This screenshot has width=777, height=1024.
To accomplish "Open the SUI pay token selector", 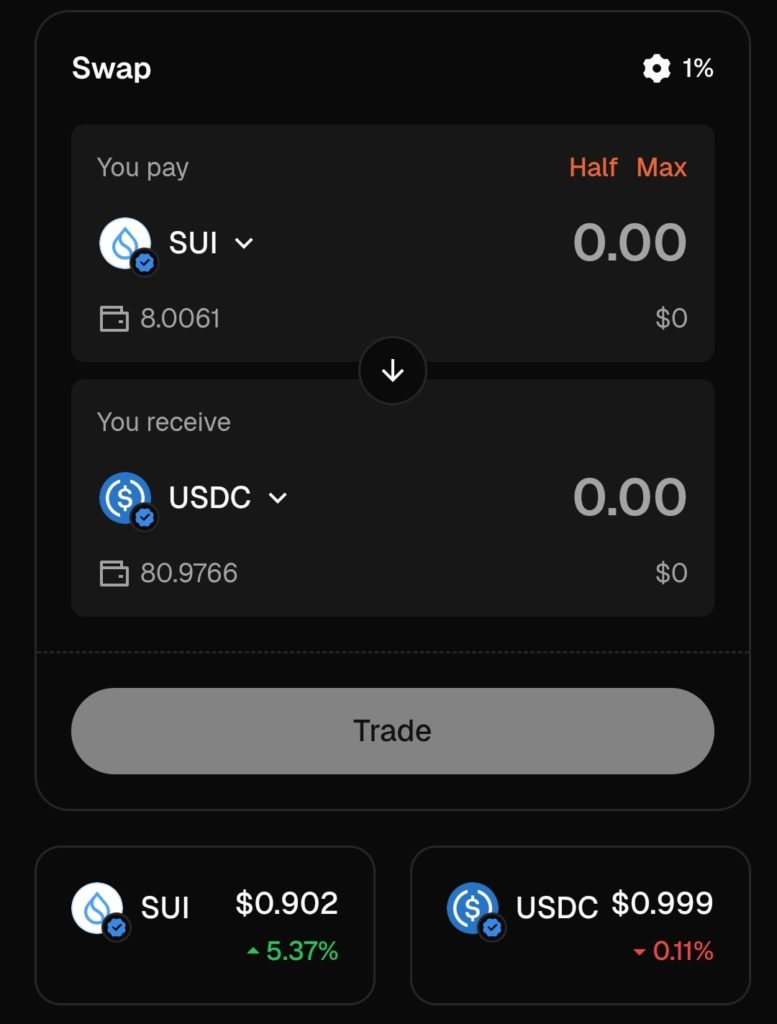I will (178, 243).
